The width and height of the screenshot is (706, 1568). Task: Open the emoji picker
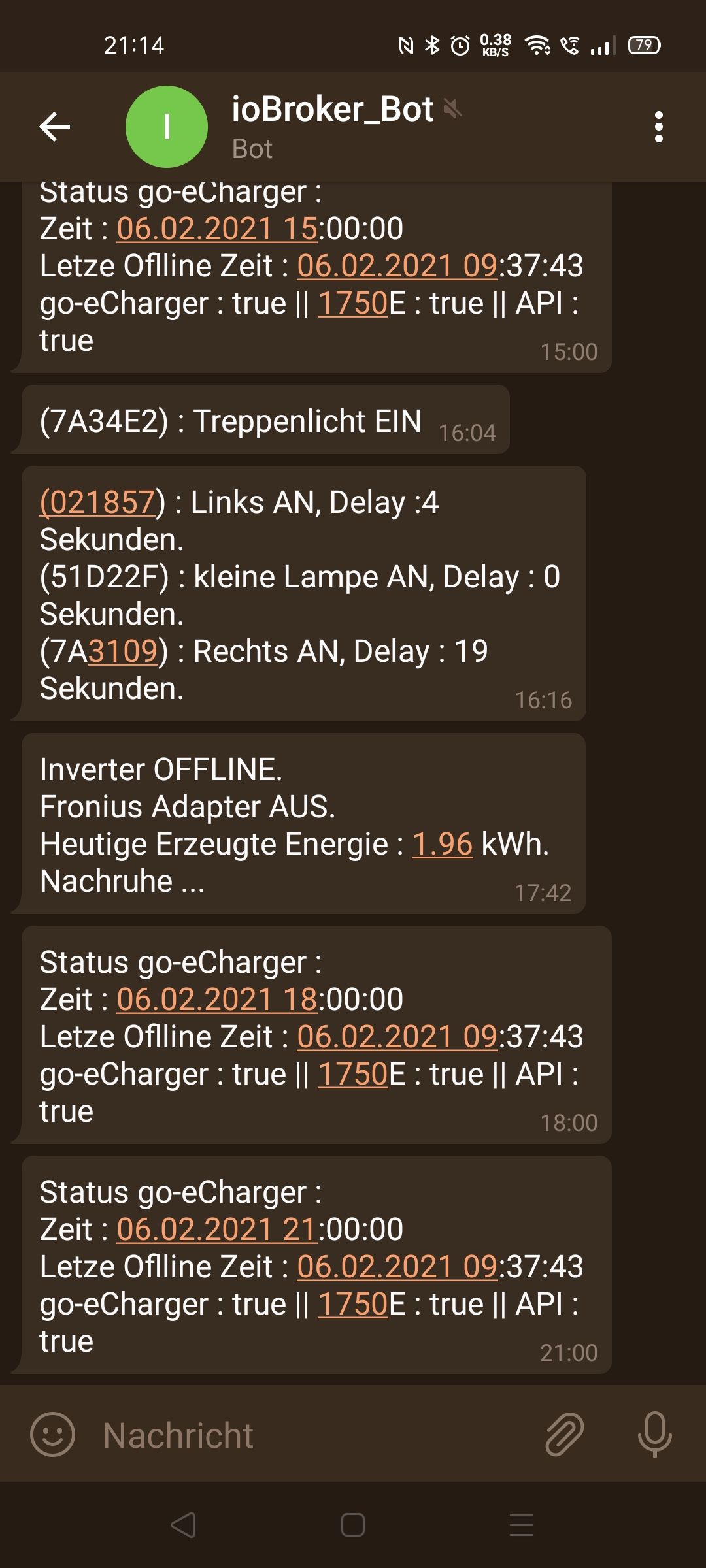coord(53,1435)
